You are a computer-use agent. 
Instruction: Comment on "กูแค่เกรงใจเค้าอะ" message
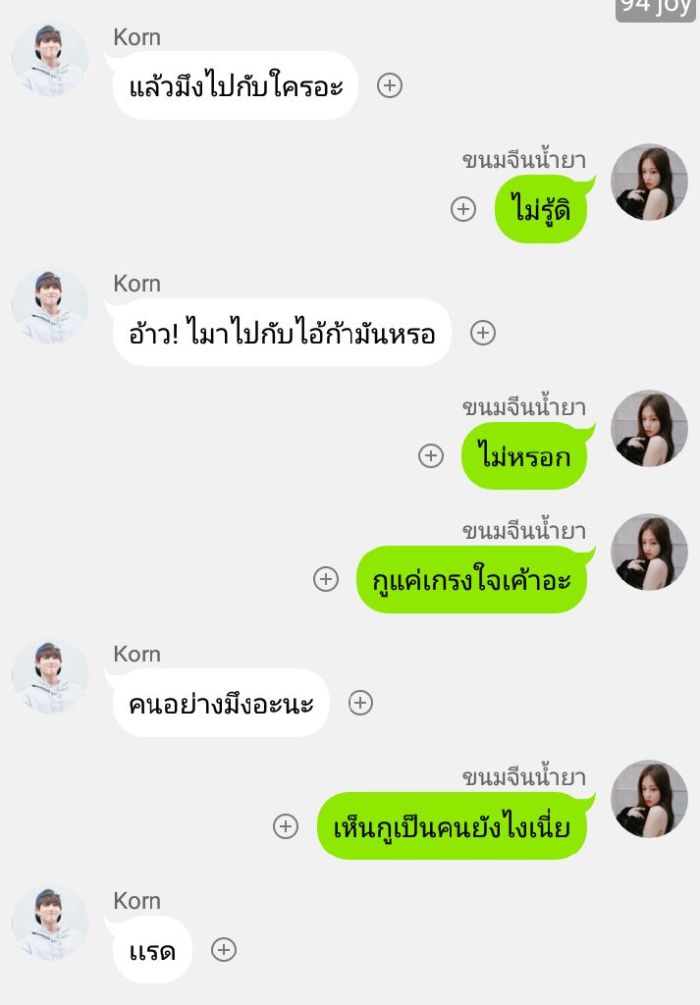326,579
